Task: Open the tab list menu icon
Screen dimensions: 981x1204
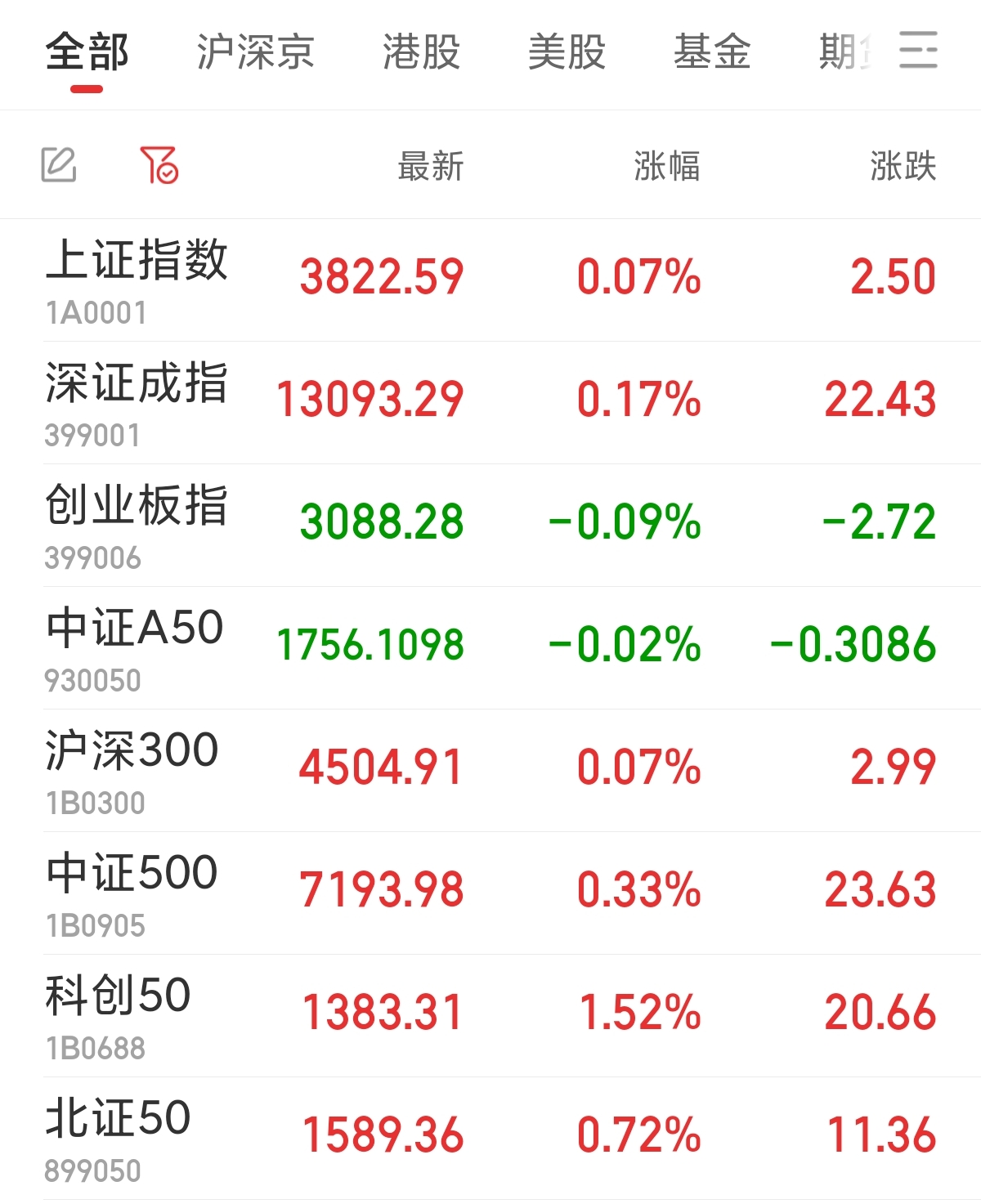Action: coord(918,50)
